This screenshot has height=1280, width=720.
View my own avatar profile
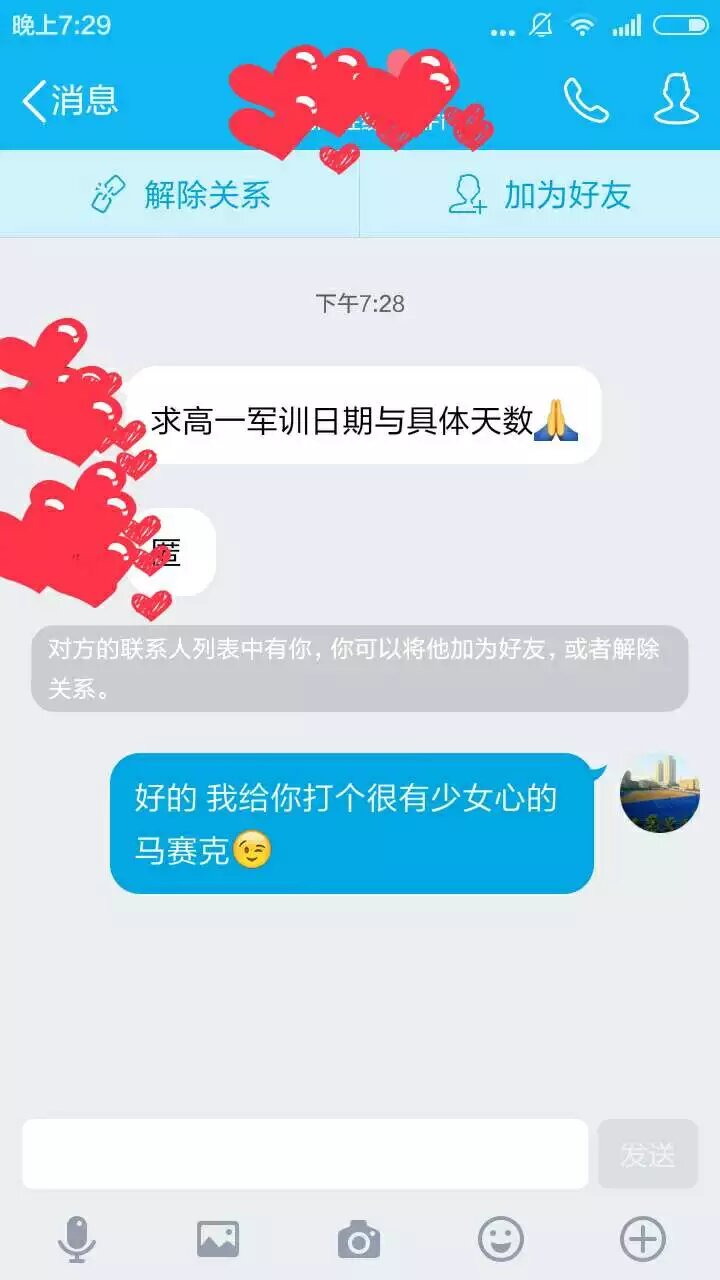(x=659, y=793)
